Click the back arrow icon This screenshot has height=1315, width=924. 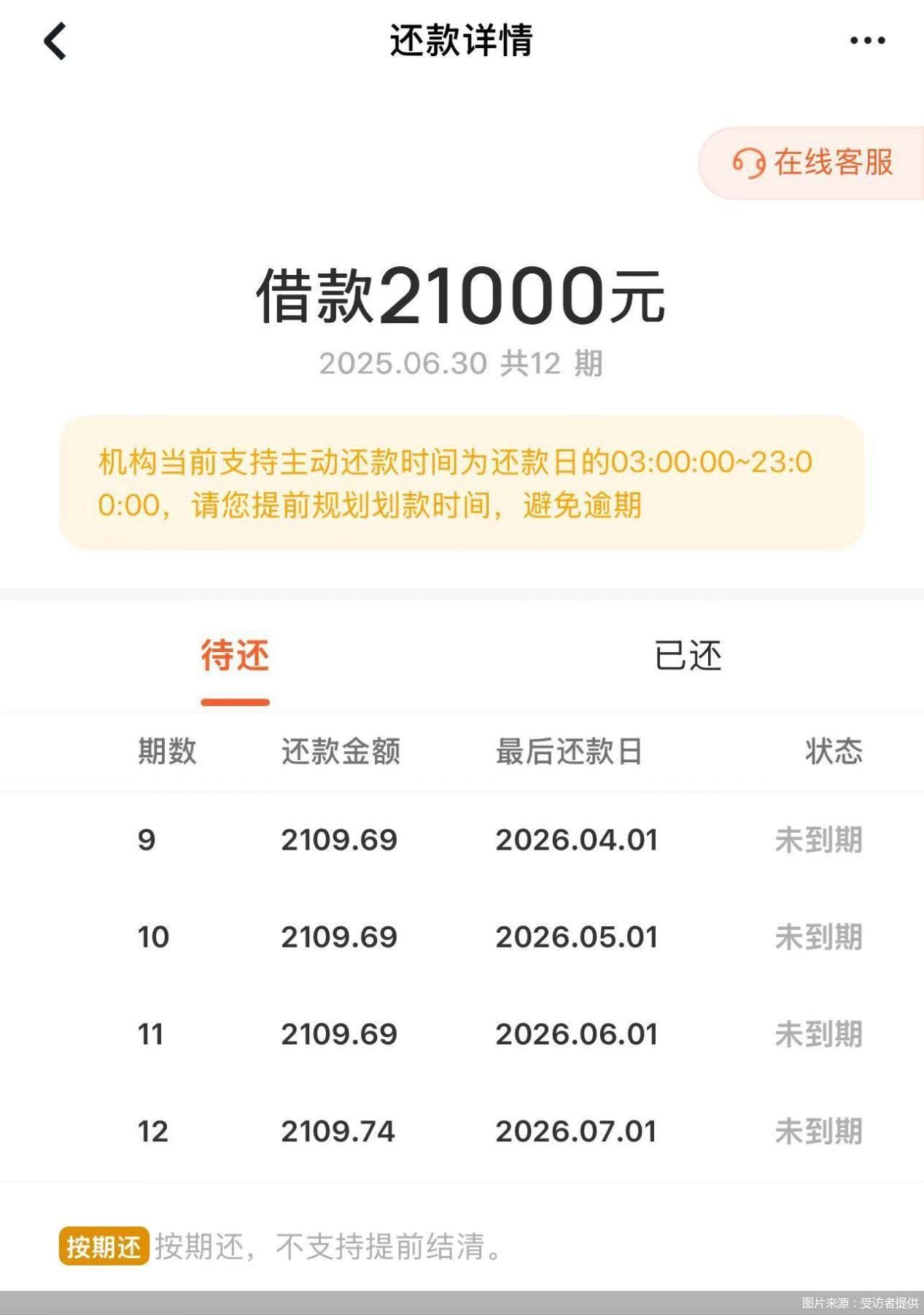tap(54, 42)
